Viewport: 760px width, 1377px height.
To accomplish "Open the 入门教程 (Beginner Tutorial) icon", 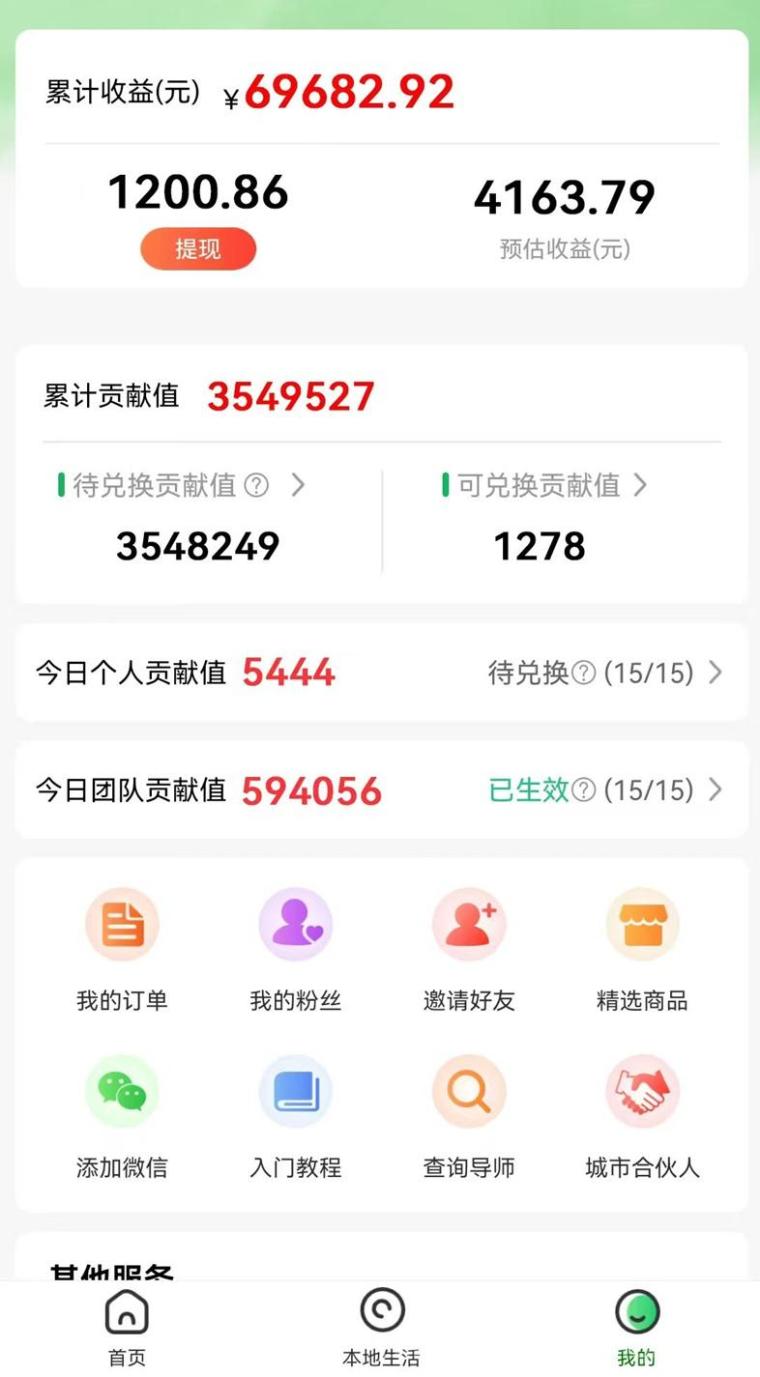I will 295,1091.
